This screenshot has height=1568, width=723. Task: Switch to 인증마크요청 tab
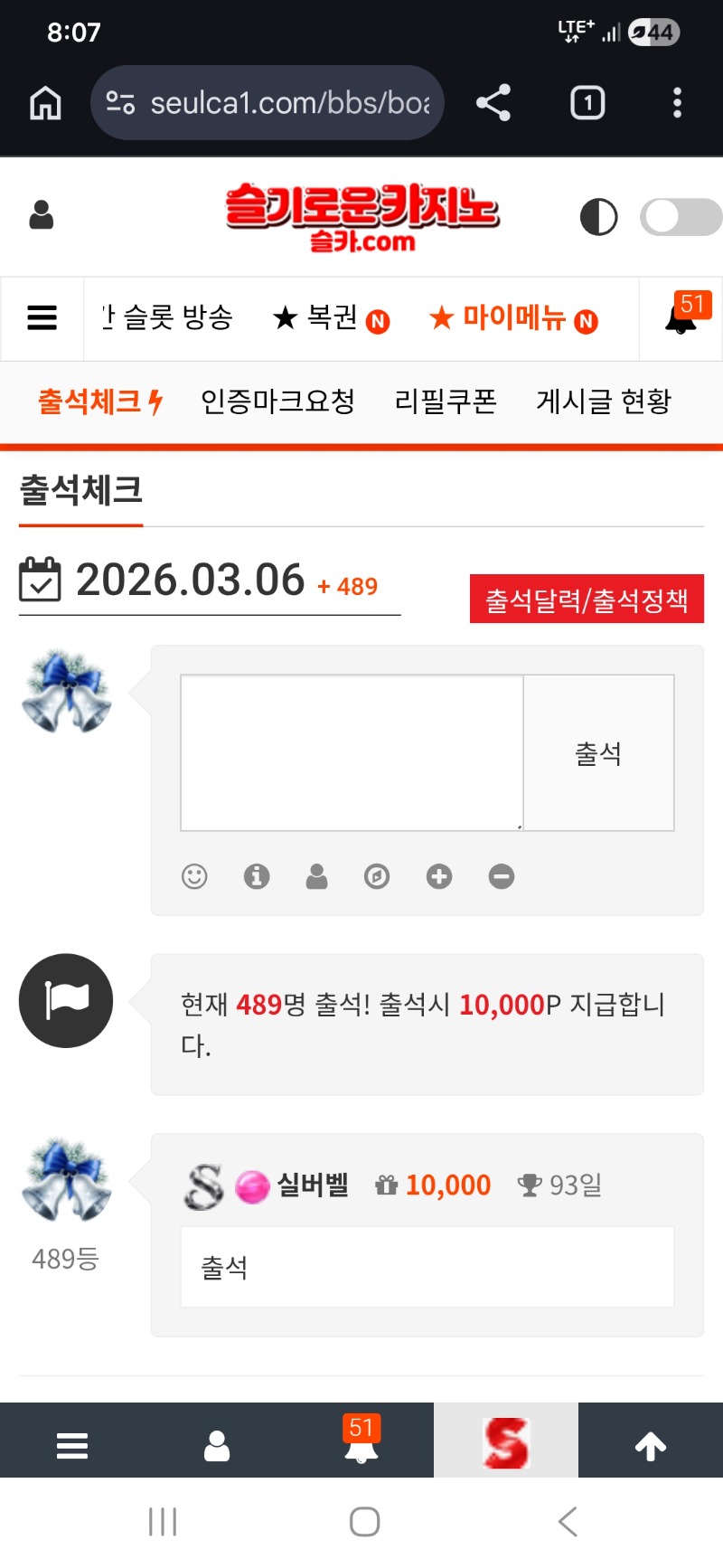click(x=277, y=401)
